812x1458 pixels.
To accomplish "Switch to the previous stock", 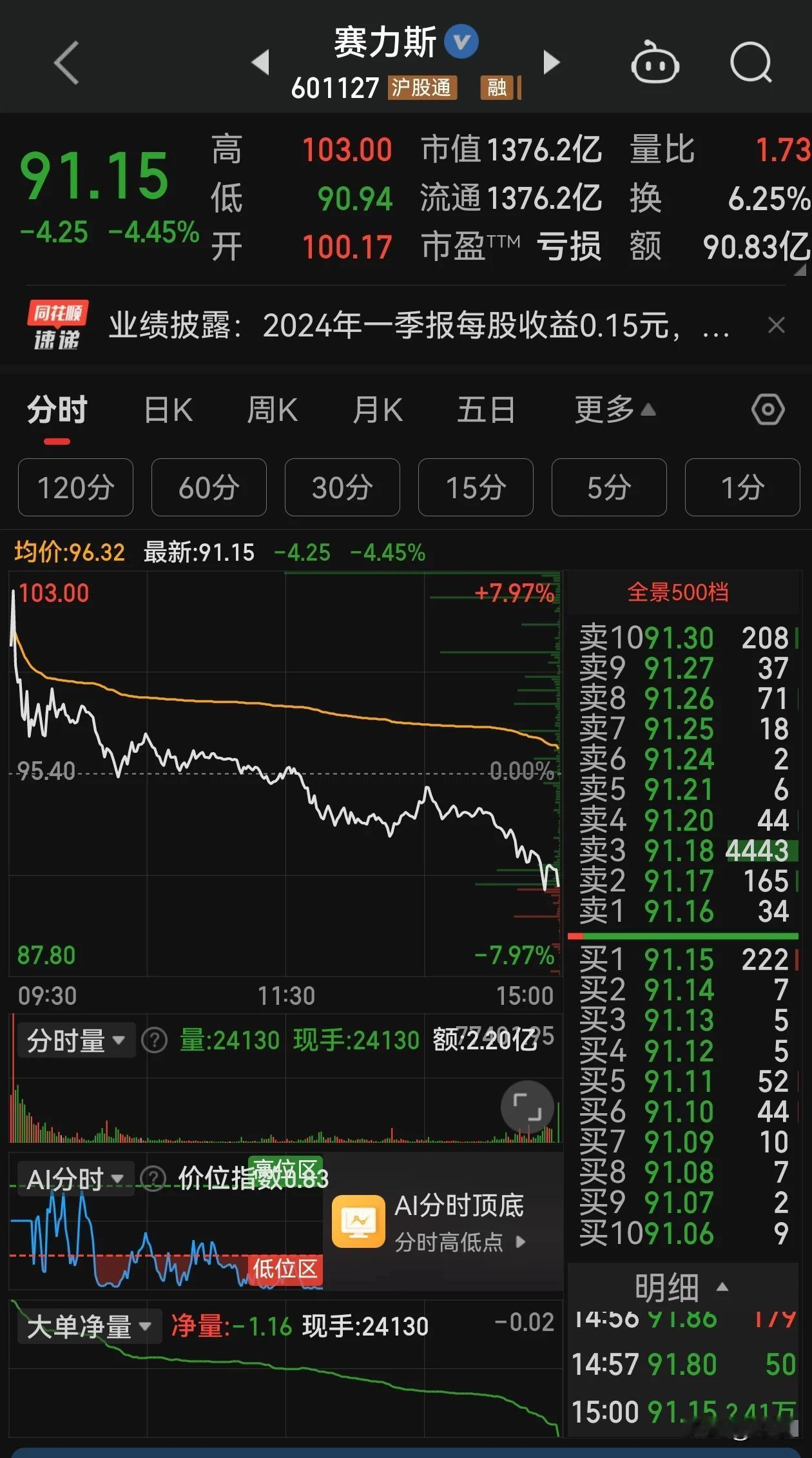I will click(260, 62).
